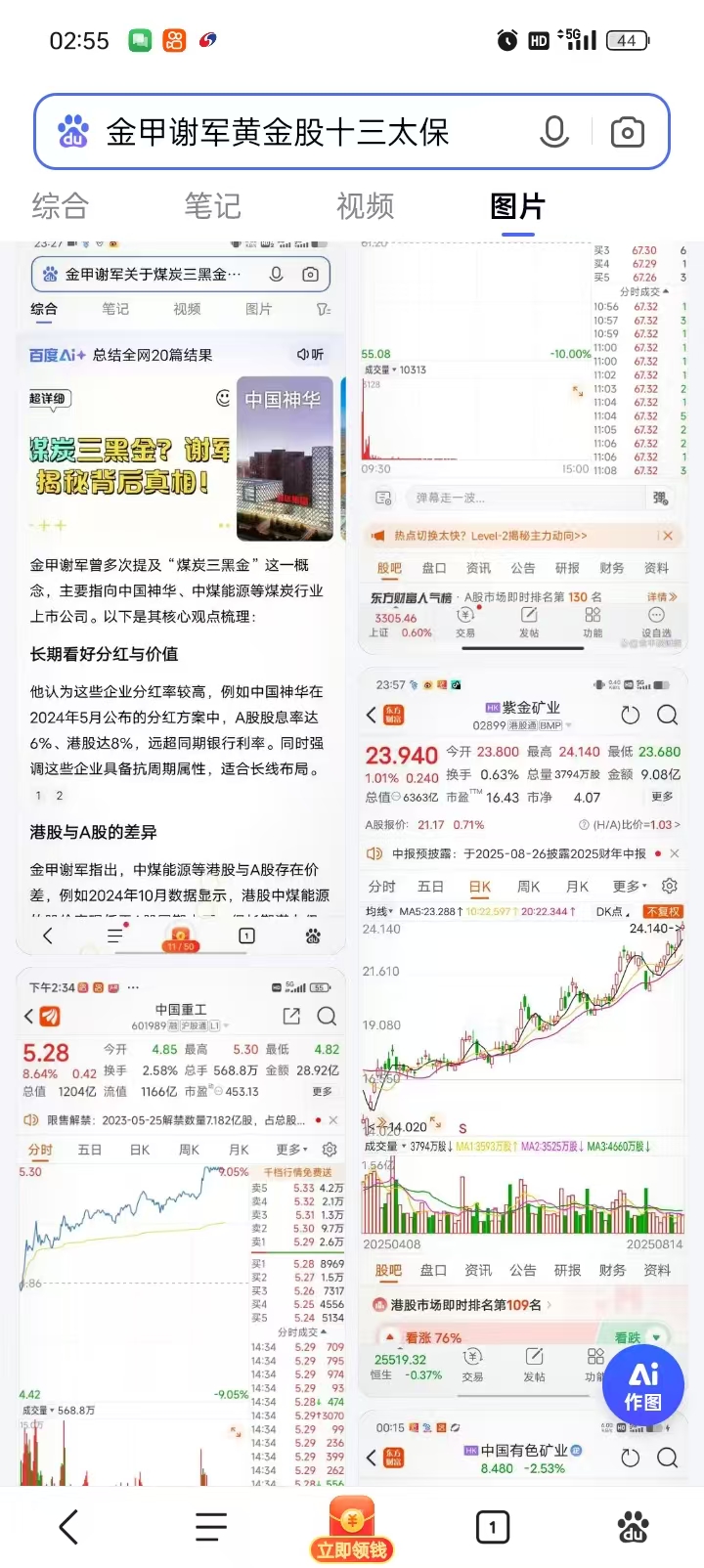Switch to the 综合 tab
This screenshot has height=1568, width=704.
[61, 206]
